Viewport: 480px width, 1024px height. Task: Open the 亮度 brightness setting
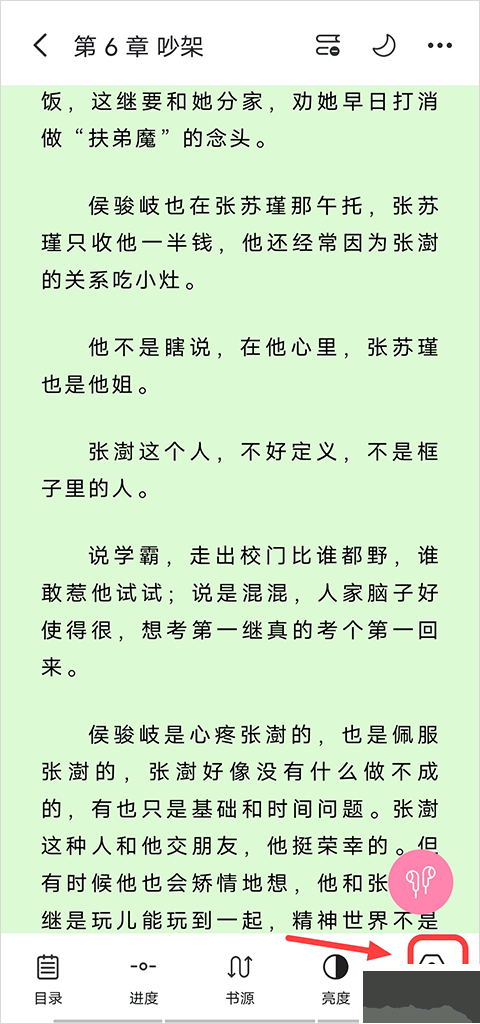[x=336, y=979]
